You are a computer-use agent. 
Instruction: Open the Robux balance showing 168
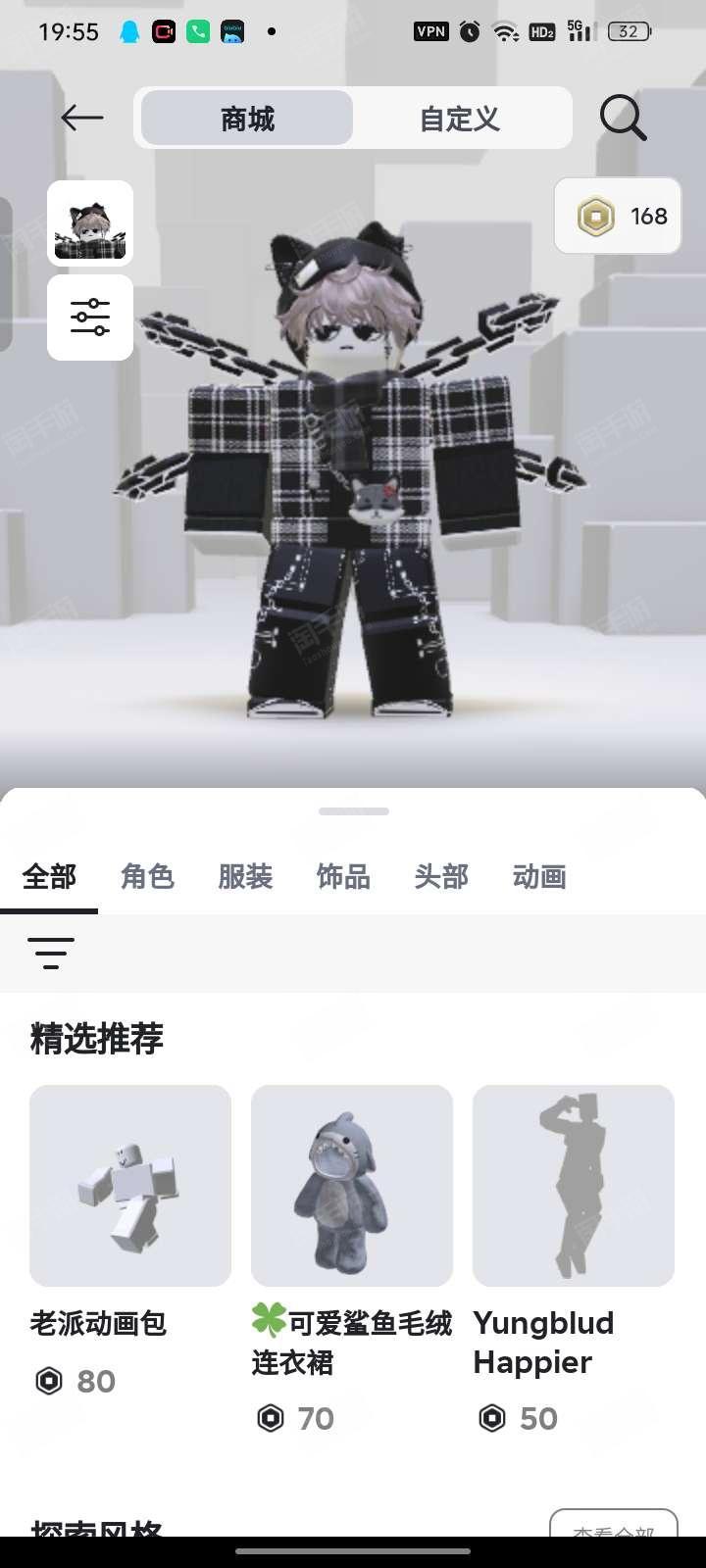click(x=618, y=216)
